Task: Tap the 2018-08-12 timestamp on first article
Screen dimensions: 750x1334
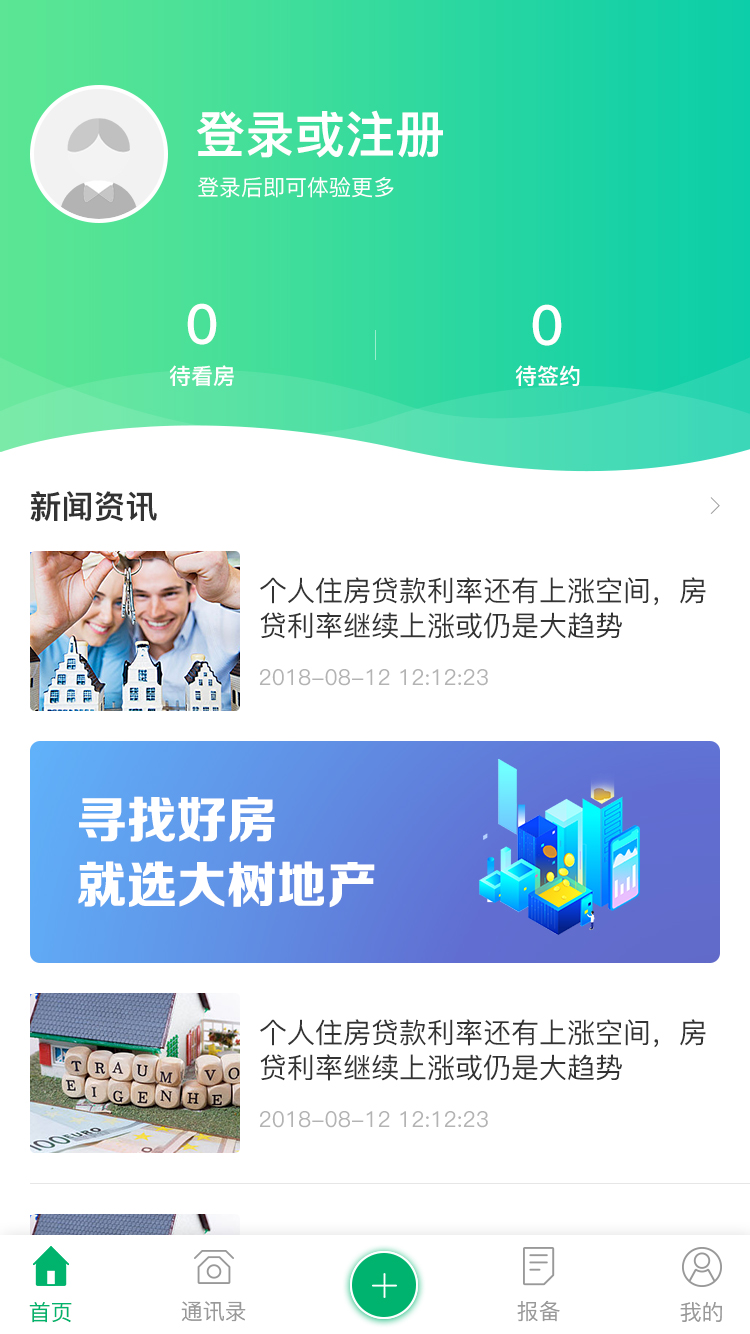Action: click(x=373, y=677)
